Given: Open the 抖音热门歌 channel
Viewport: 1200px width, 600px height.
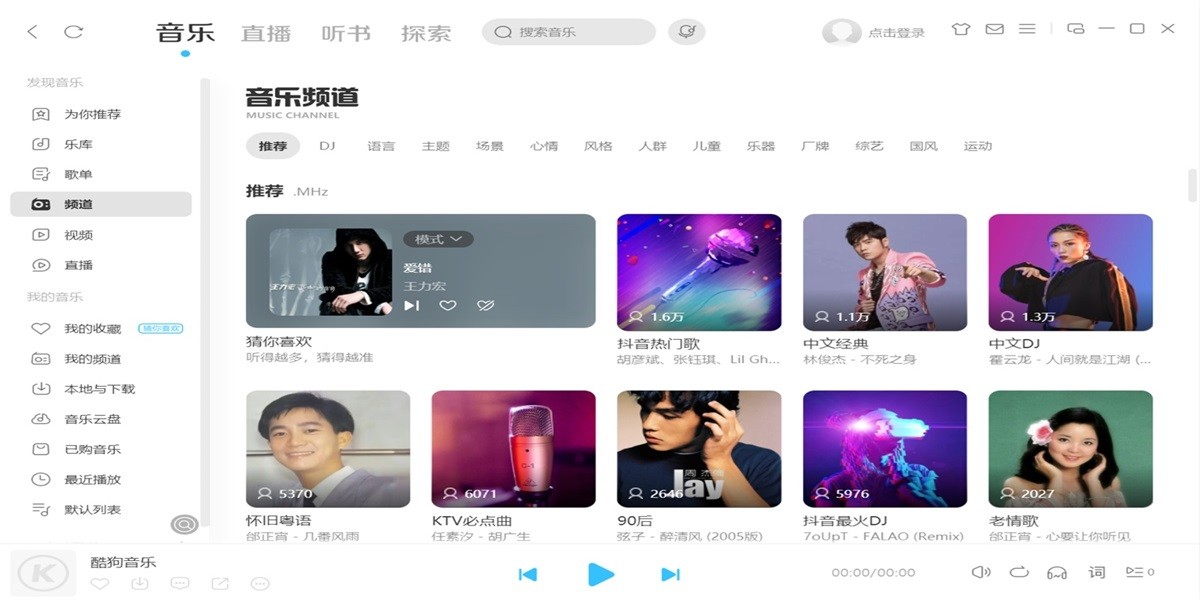Looking at the screenshot, I should 699,272.
